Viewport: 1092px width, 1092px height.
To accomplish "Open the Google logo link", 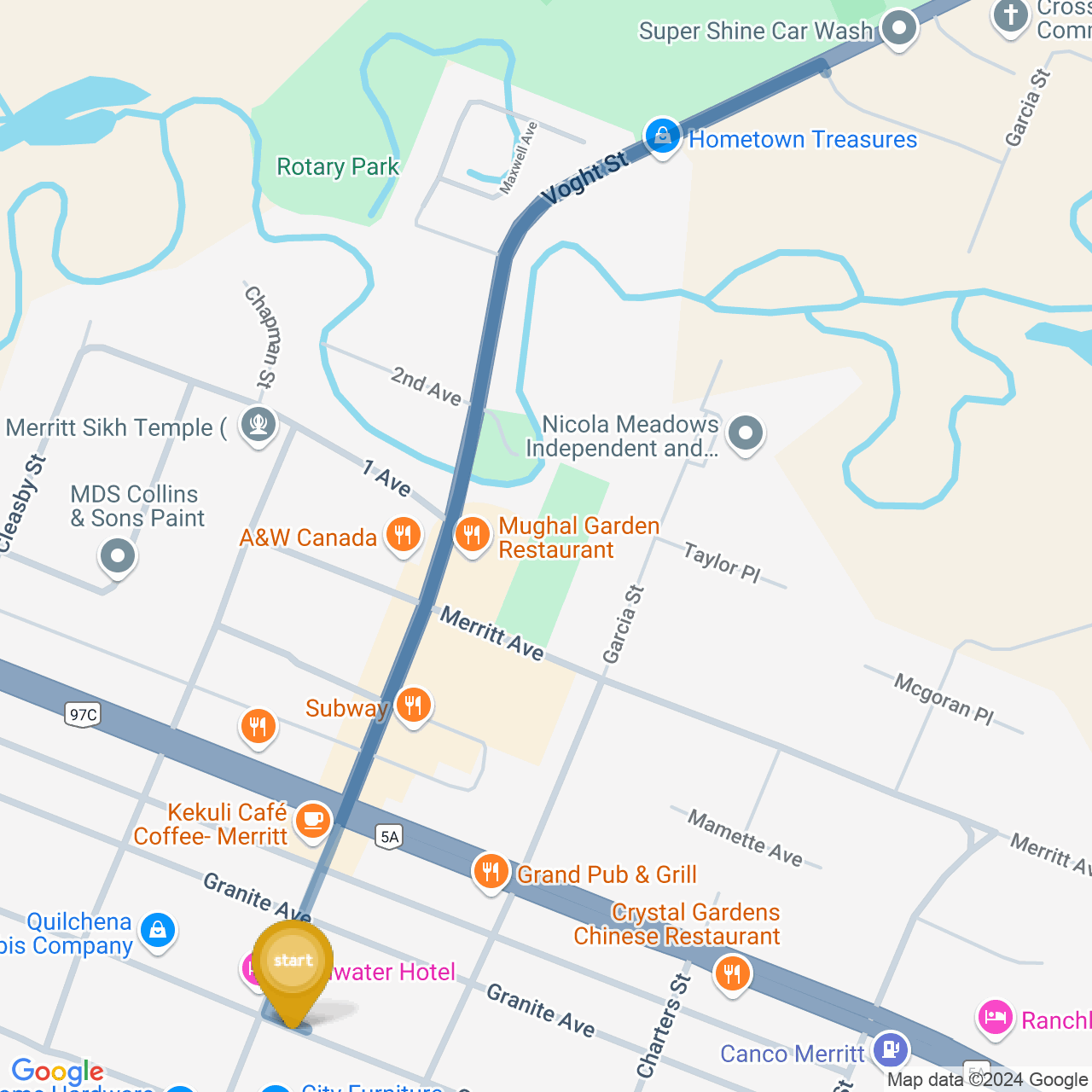I will point(57,1071).
